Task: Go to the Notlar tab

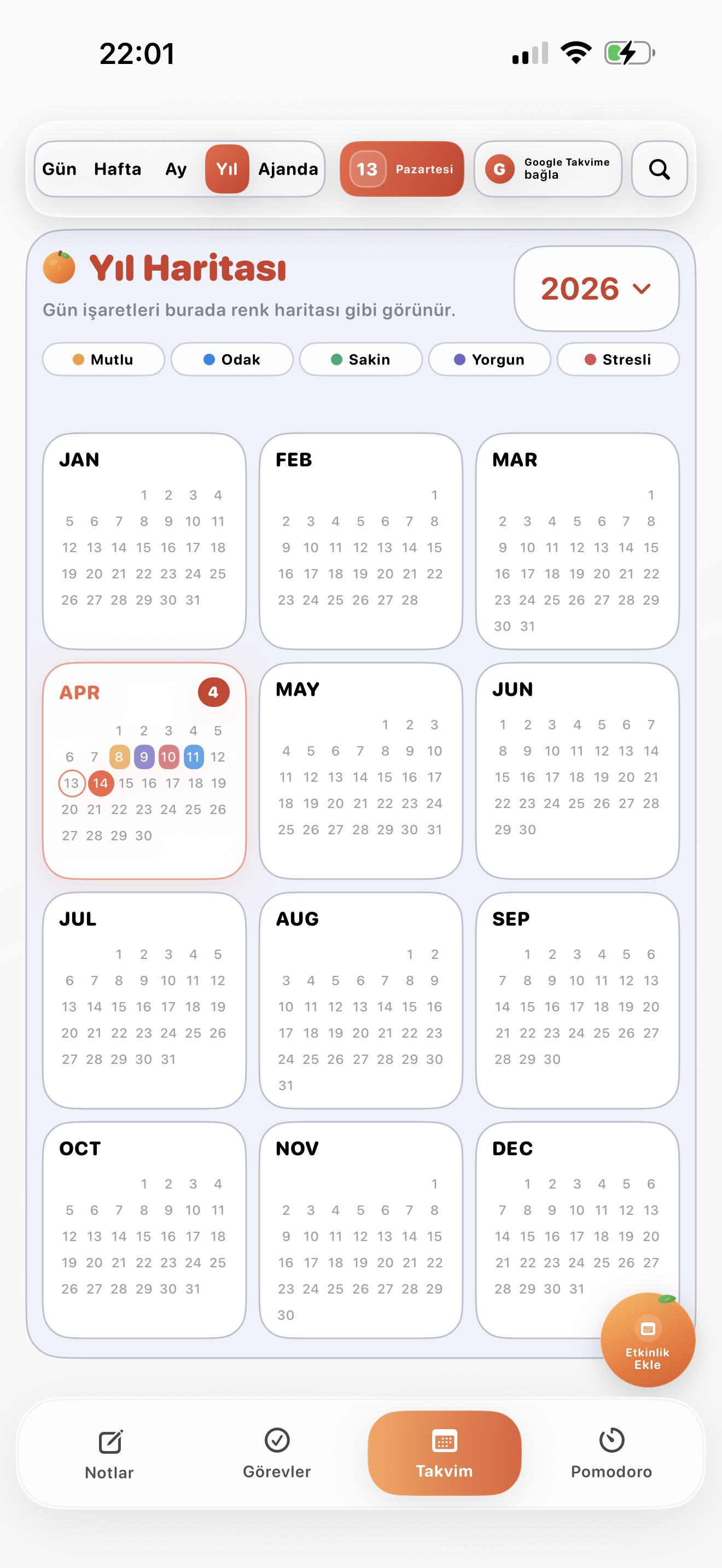Action: (109, 1454)
